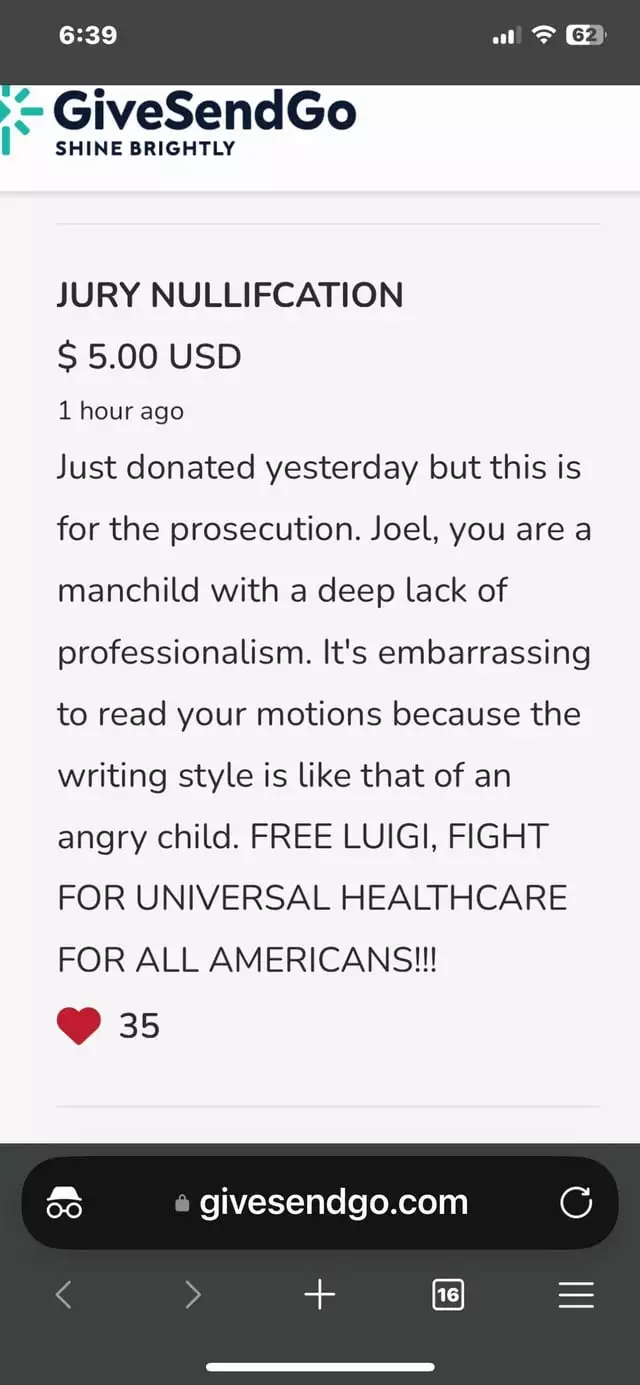Open a new browser tab

(x=320, y=1295)
